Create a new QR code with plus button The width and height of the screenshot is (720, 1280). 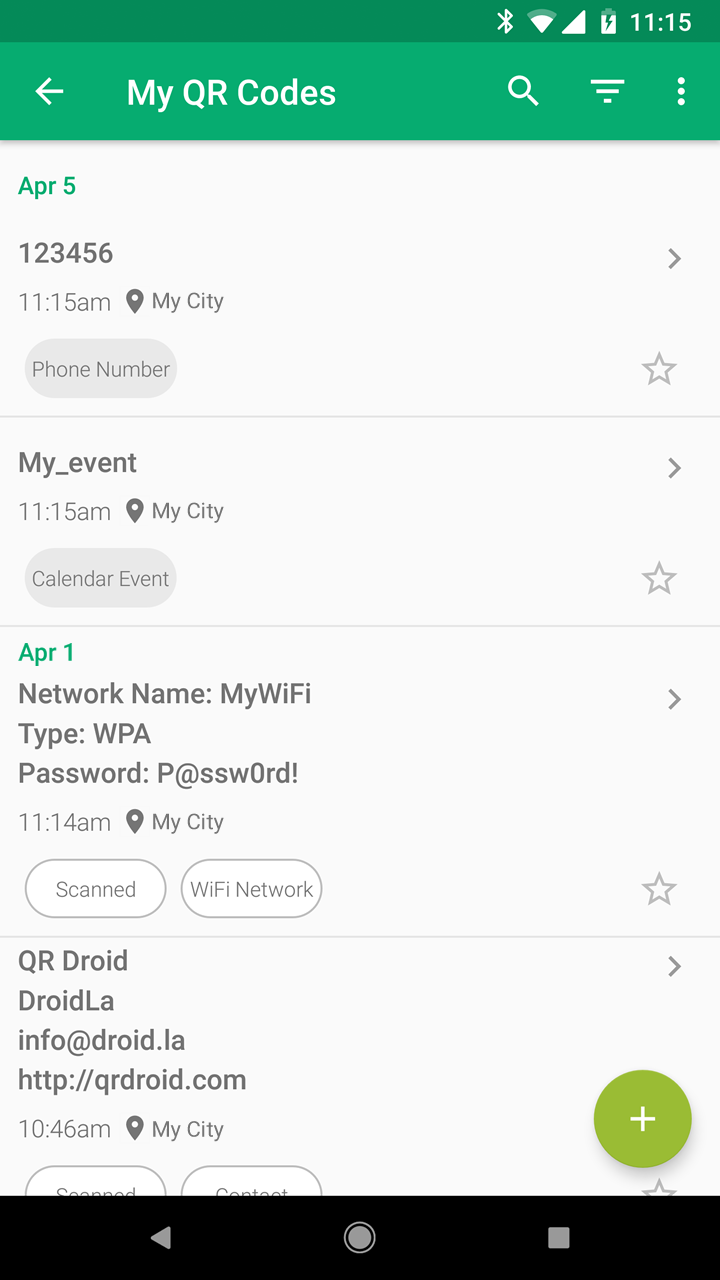tap(642, 1119)
